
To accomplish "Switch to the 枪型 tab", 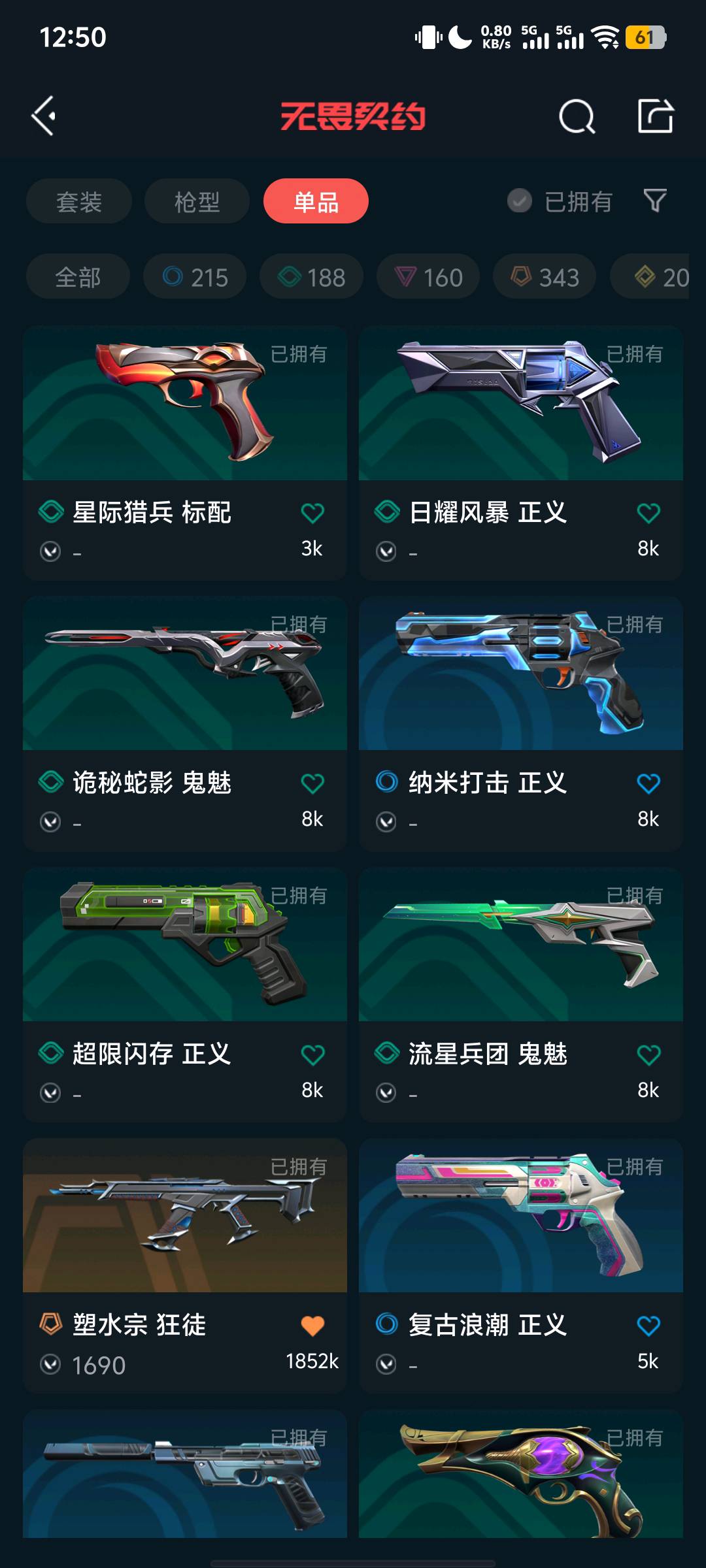I will pos(197,201).
